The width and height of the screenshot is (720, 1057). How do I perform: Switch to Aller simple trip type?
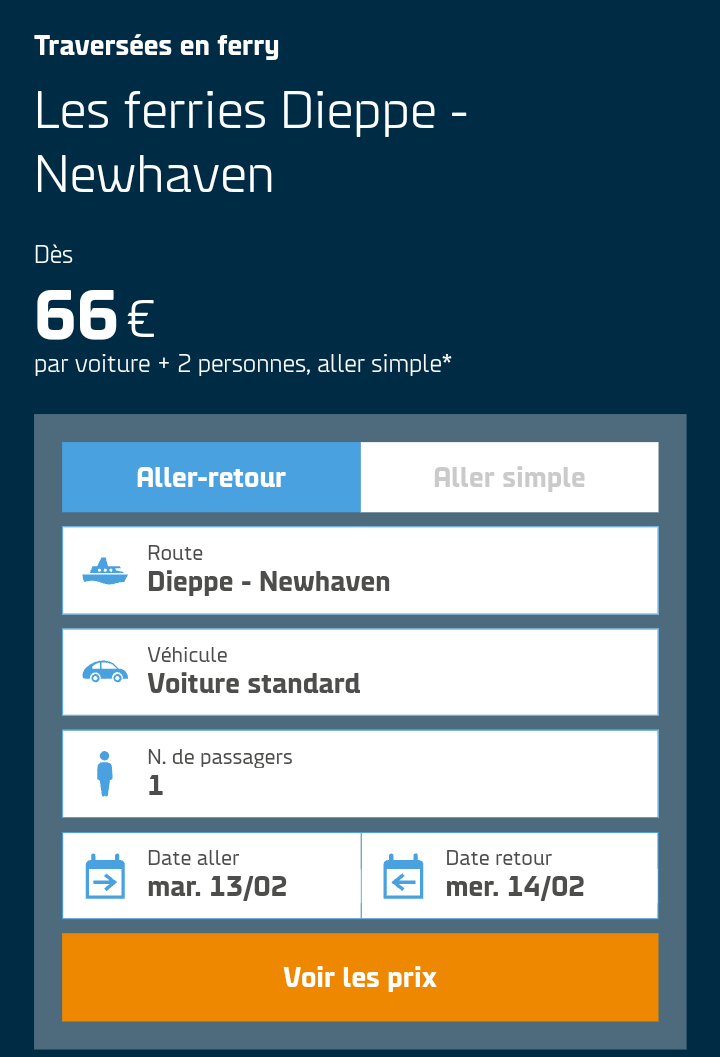(509, 477)
